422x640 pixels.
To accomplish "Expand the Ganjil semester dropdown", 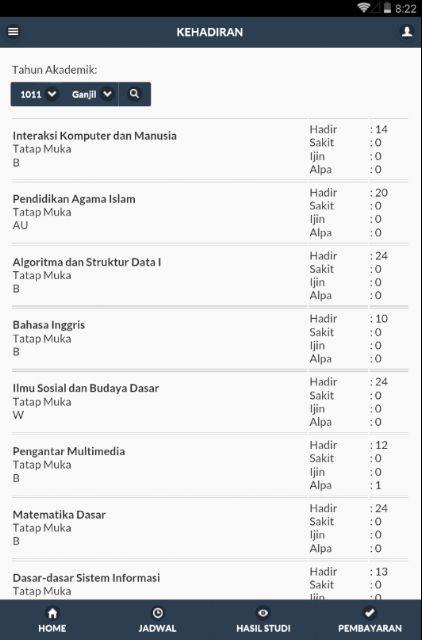I will tap(92, 94).
